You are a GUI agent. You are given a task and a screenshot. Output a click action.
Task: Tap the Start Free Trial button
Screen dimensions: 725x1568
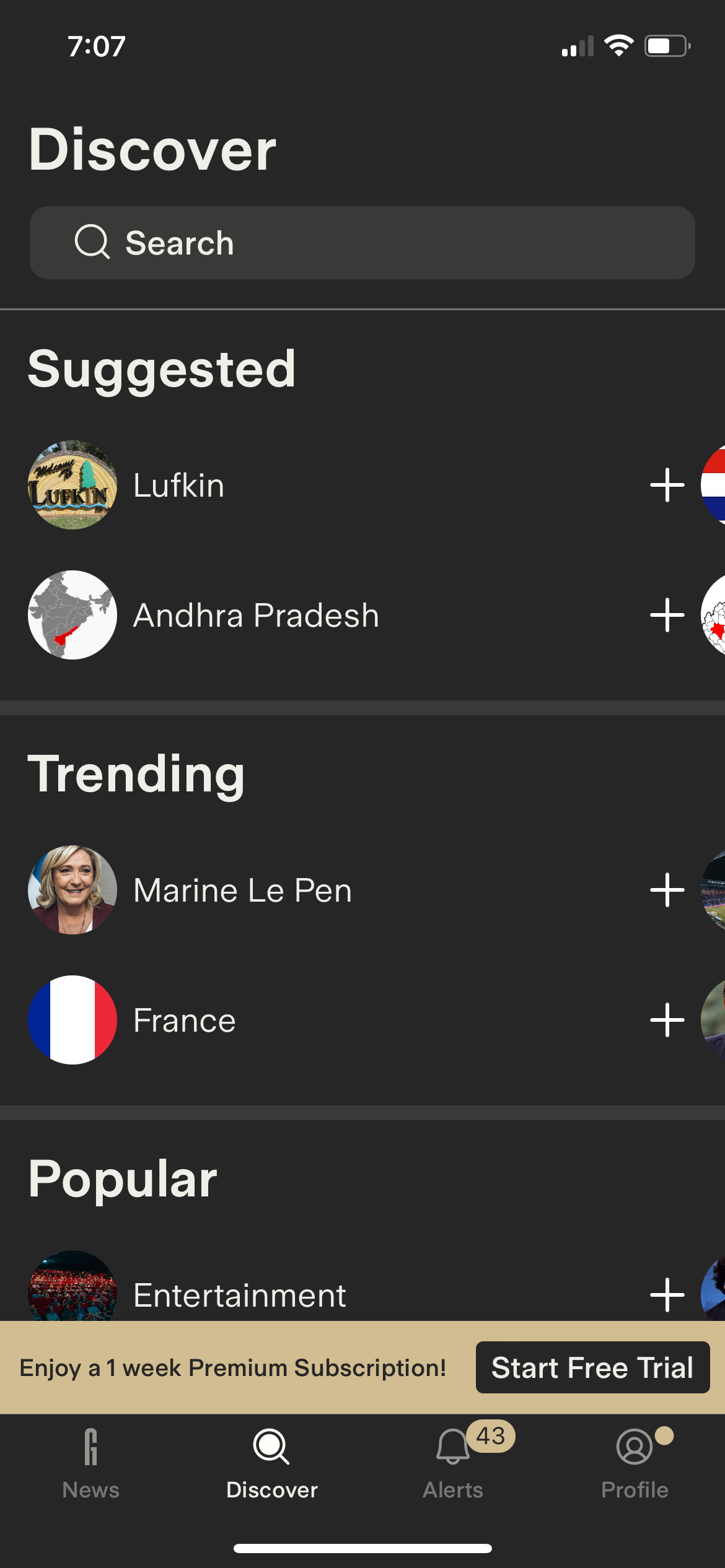tap(592, 1368)
